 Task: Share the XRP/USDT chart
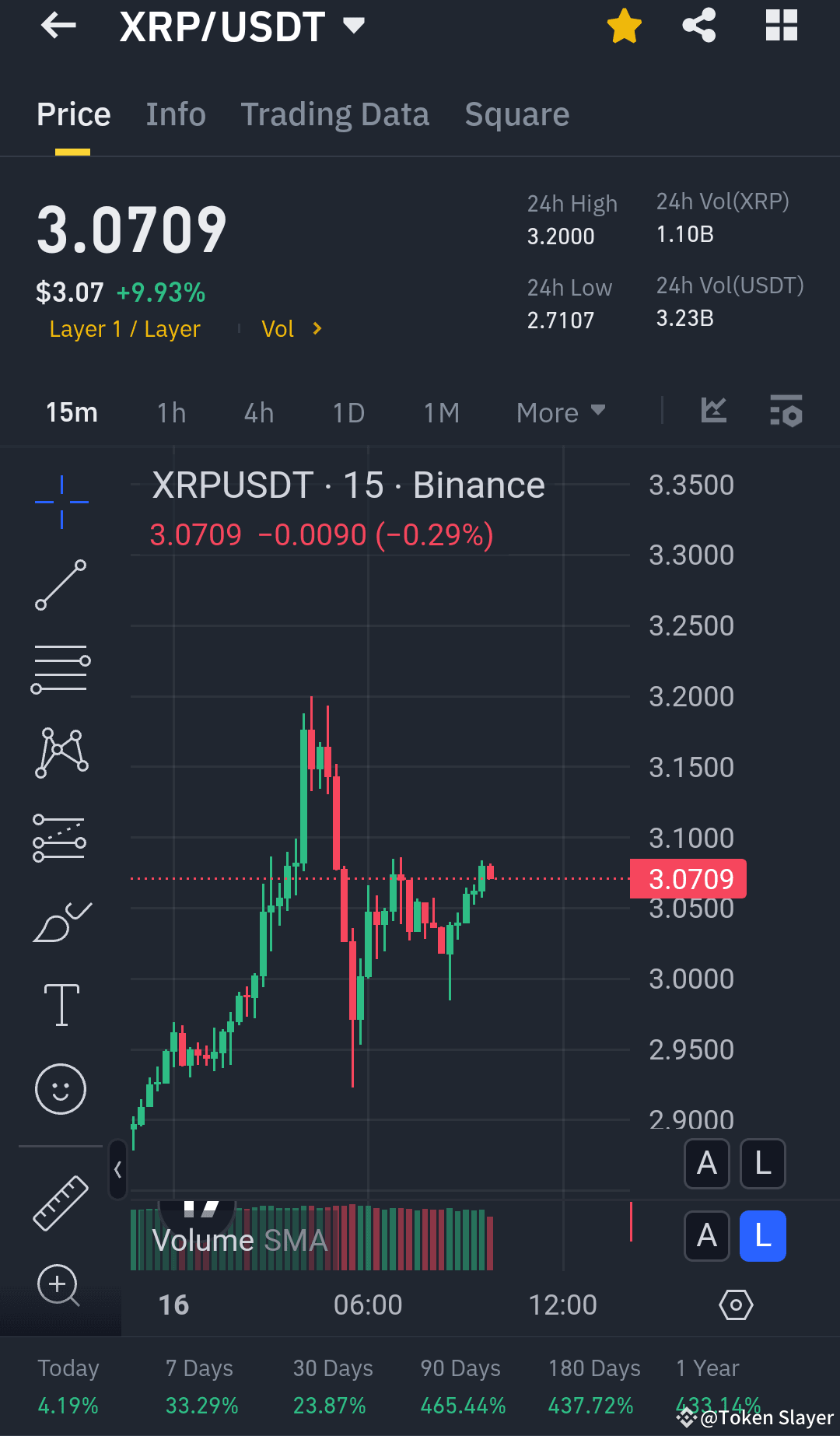[x=698, y=26]
